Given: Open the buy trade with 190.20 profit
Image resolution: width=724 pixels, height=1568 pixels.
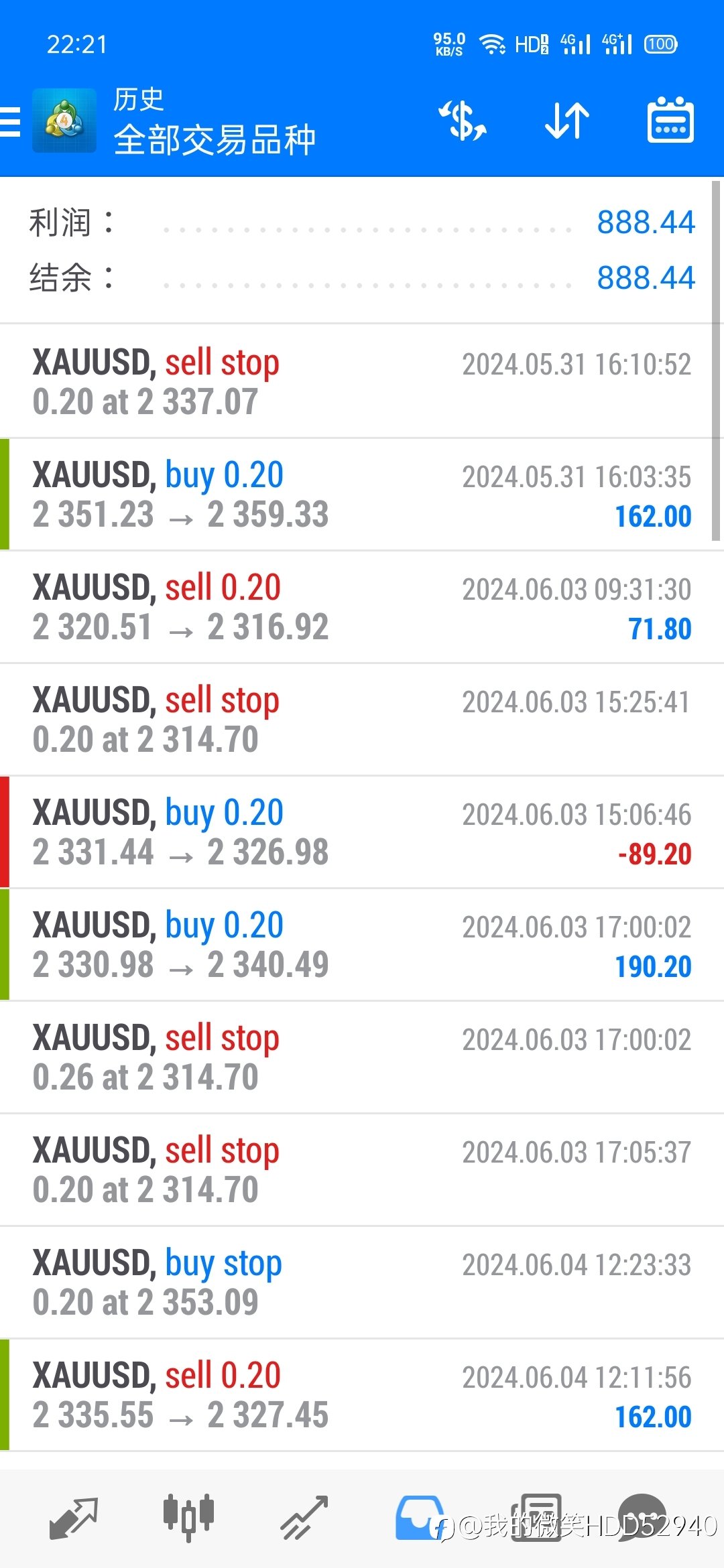Looking at the screenshot, I should tap(362, 945).
